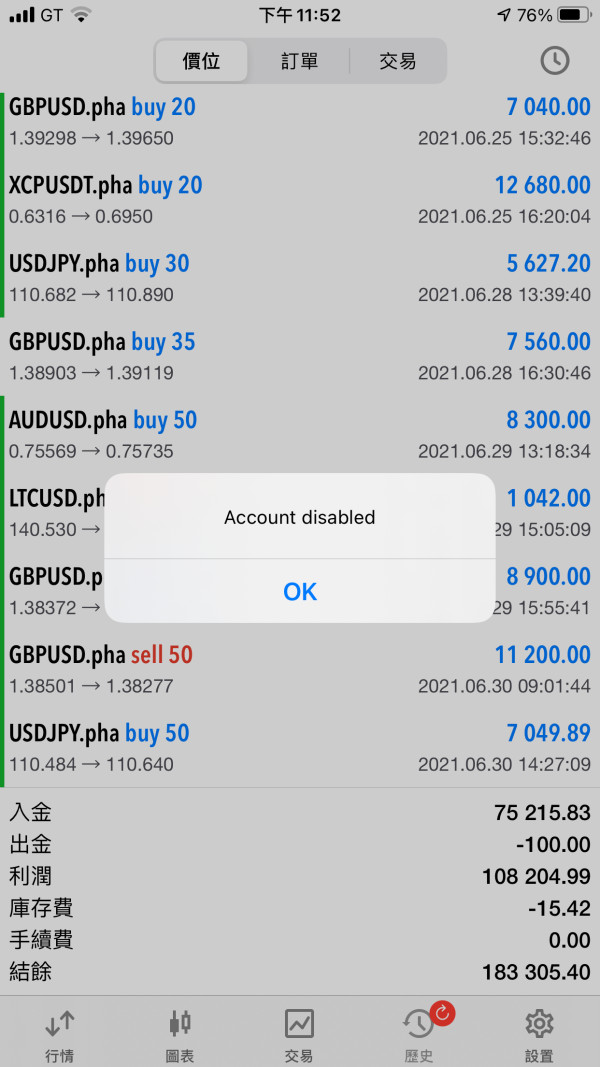The image size is (600, 1067).
Task: Open the 圖表 charts tab
Action: [x=180, y=1032]
